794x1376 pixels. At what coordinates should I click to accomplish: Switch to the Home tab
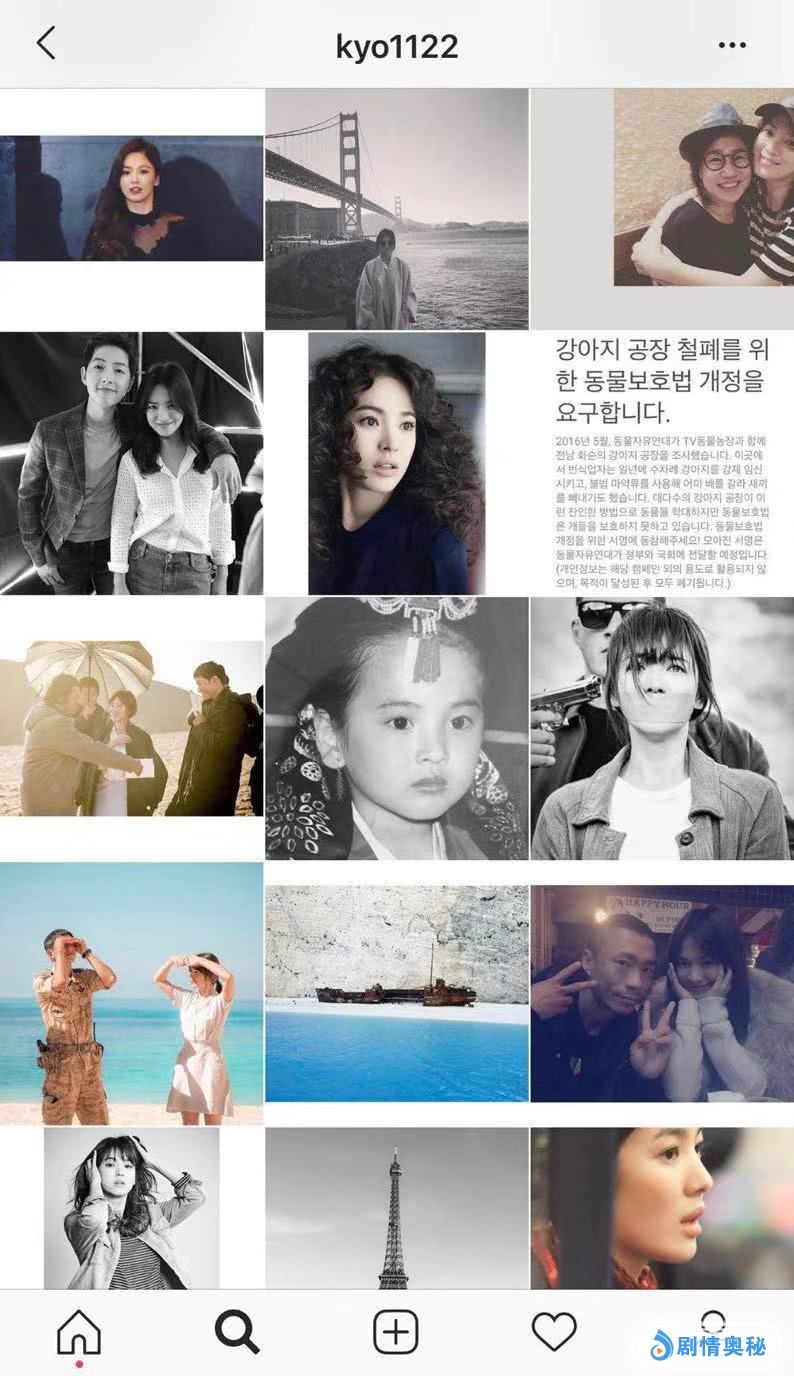point(79,1333)
